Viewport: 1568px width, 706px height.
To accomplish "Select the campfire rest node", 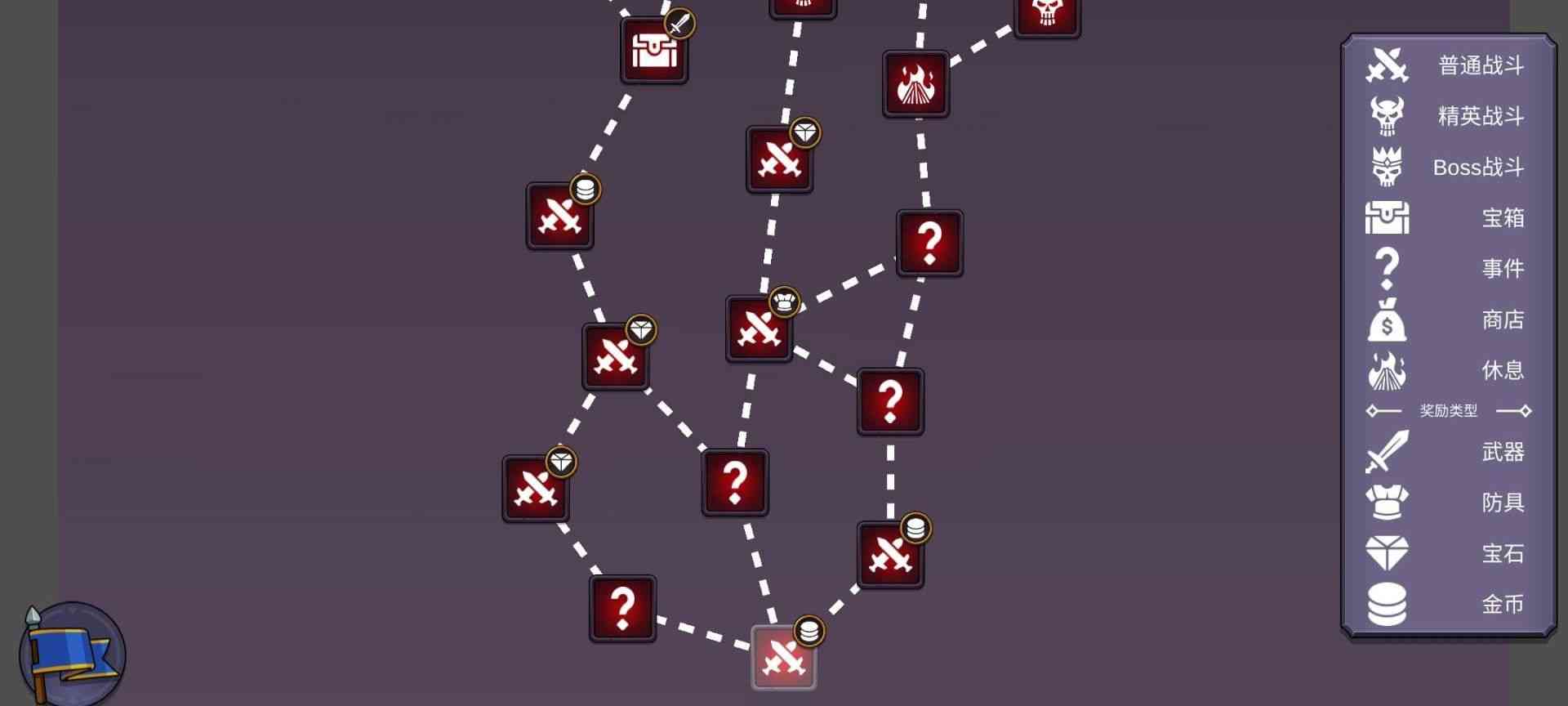I will click(915, 84).
